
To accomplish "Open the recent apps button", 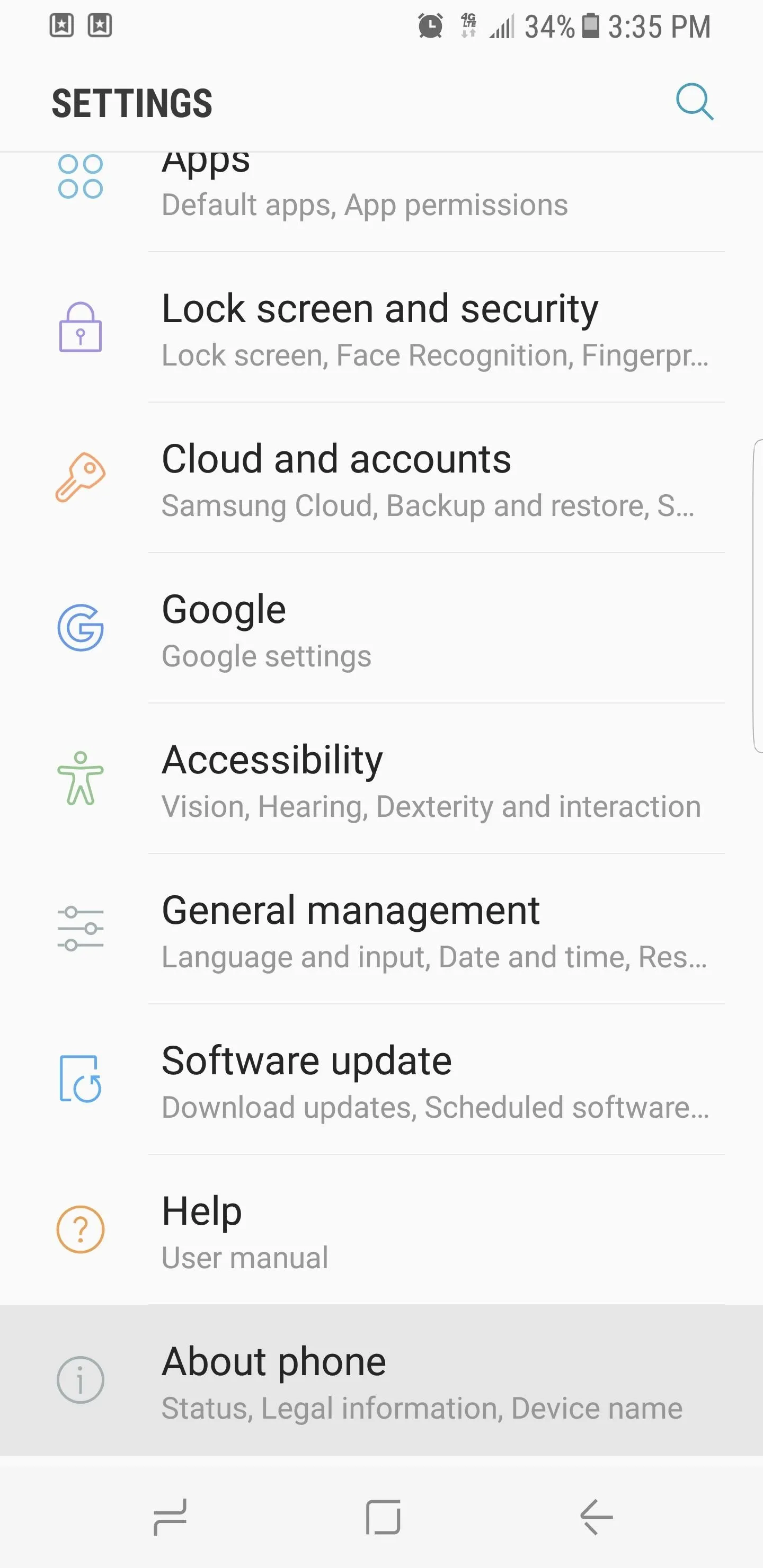I will click(x=170, y=1517).
